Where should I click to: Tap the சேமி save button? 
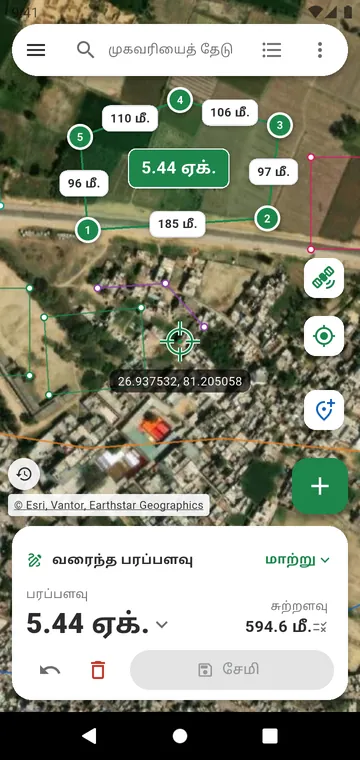pyautogui.click(x=232, y=670)
